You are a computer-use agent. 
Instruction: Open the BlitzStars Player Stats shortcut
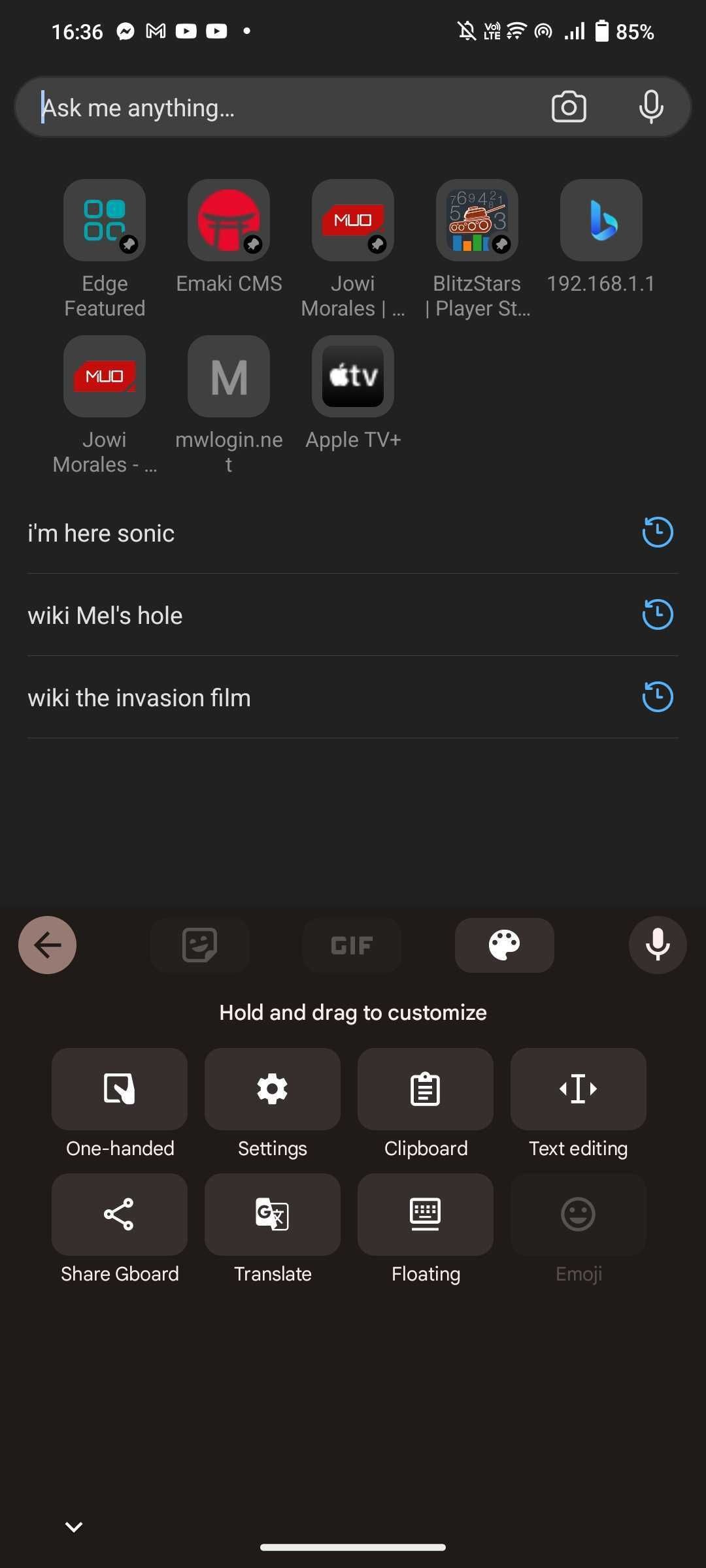coord(477,248)
